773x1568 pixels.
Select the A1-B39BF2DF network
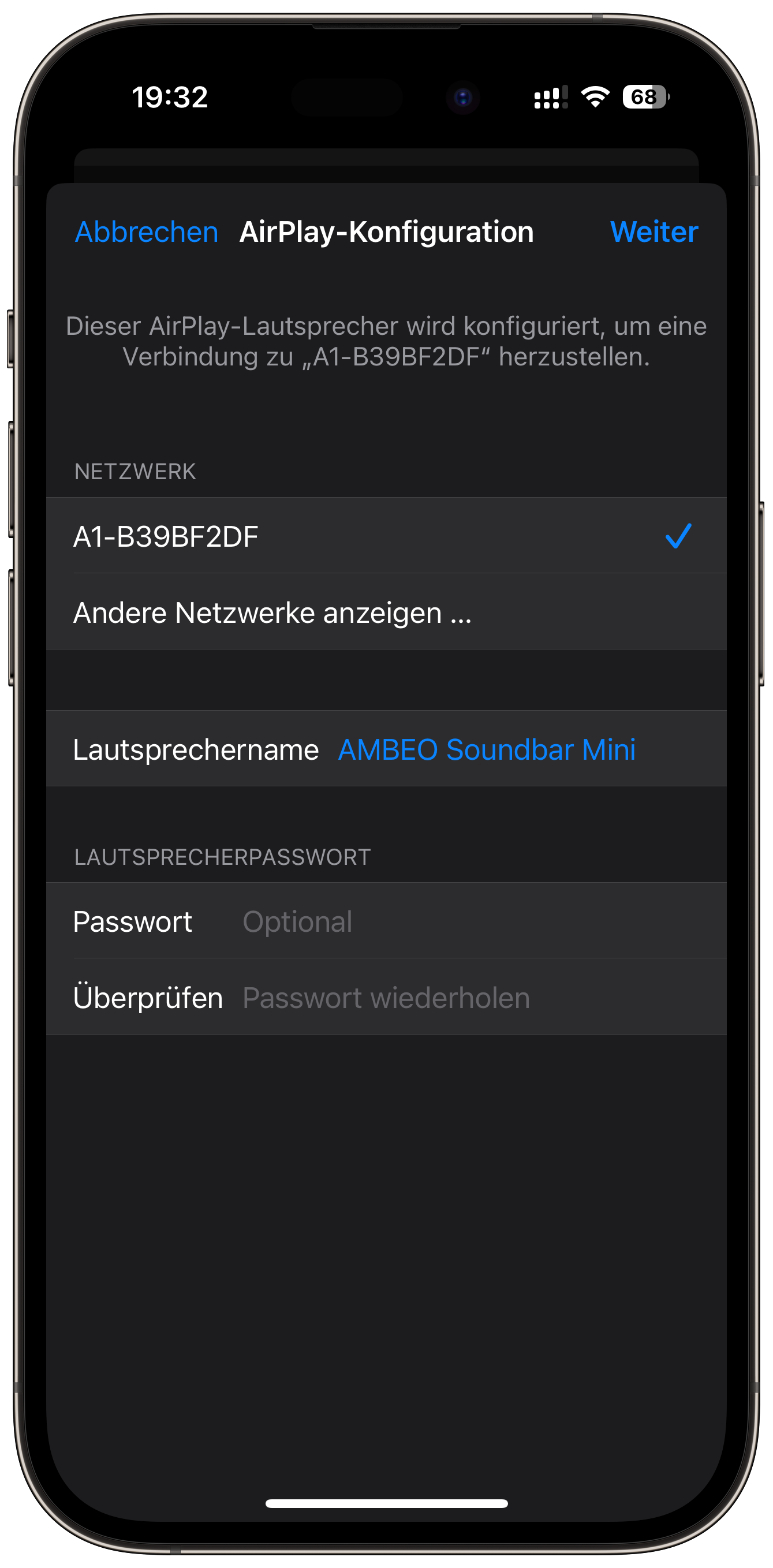point(387,536)
